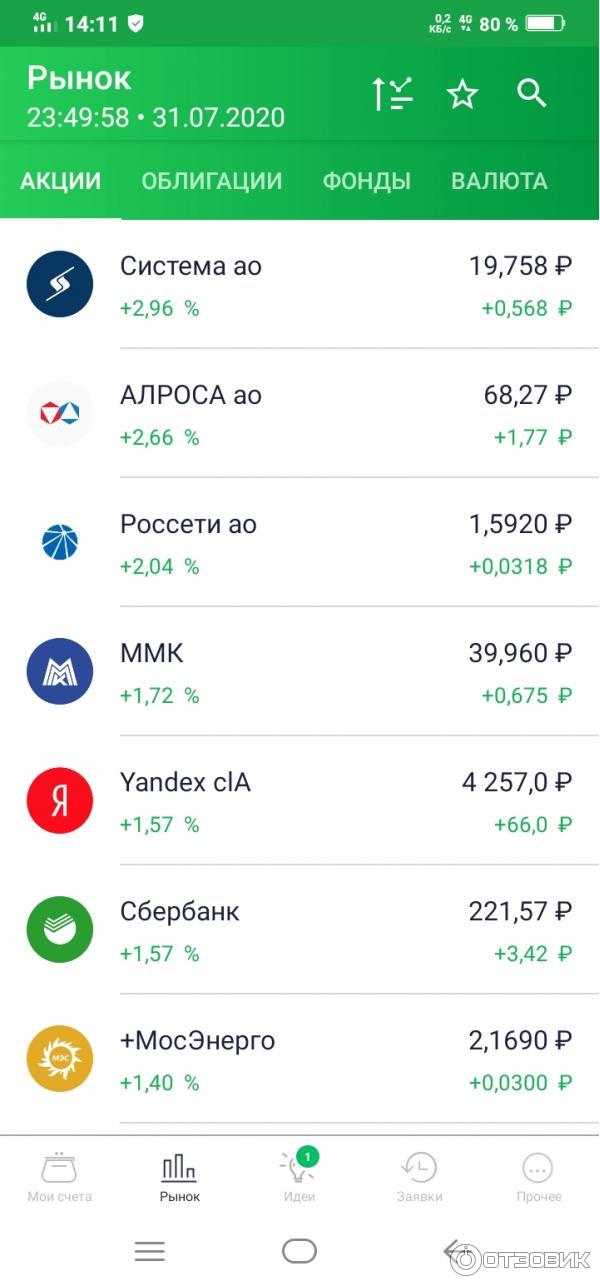The height and width of the screenshot is (1286, 600).
Task: Open the Заявки bottom tab
Action: tap(419, 1176)
